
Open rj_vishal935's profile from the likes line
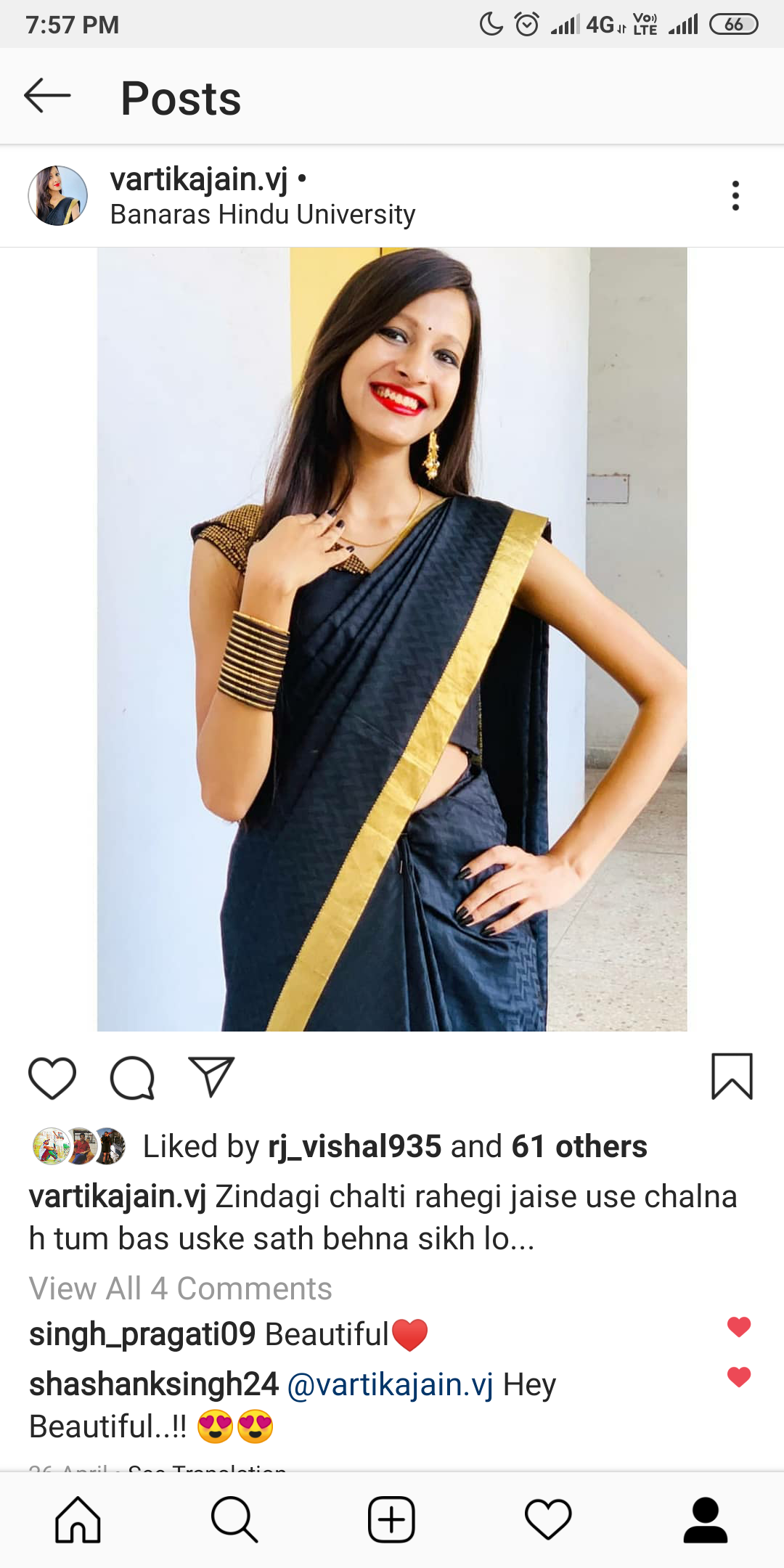coord(355,1147)
